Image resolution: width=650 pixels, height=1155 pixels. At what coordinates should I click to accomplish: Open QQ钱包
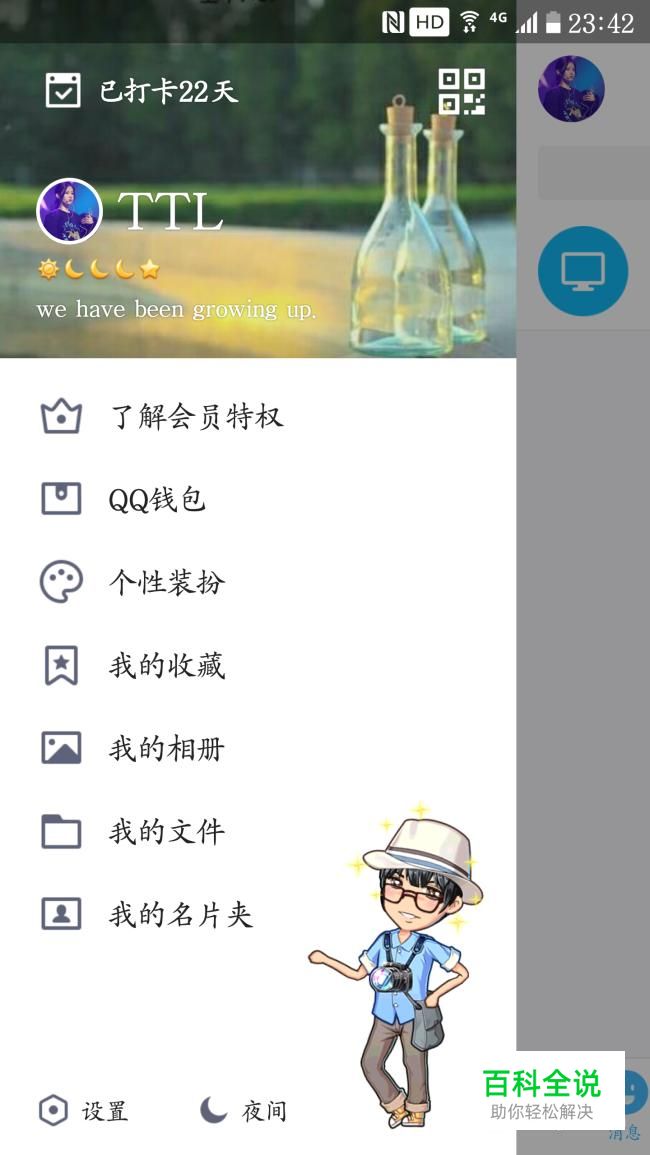click(157, 499)
